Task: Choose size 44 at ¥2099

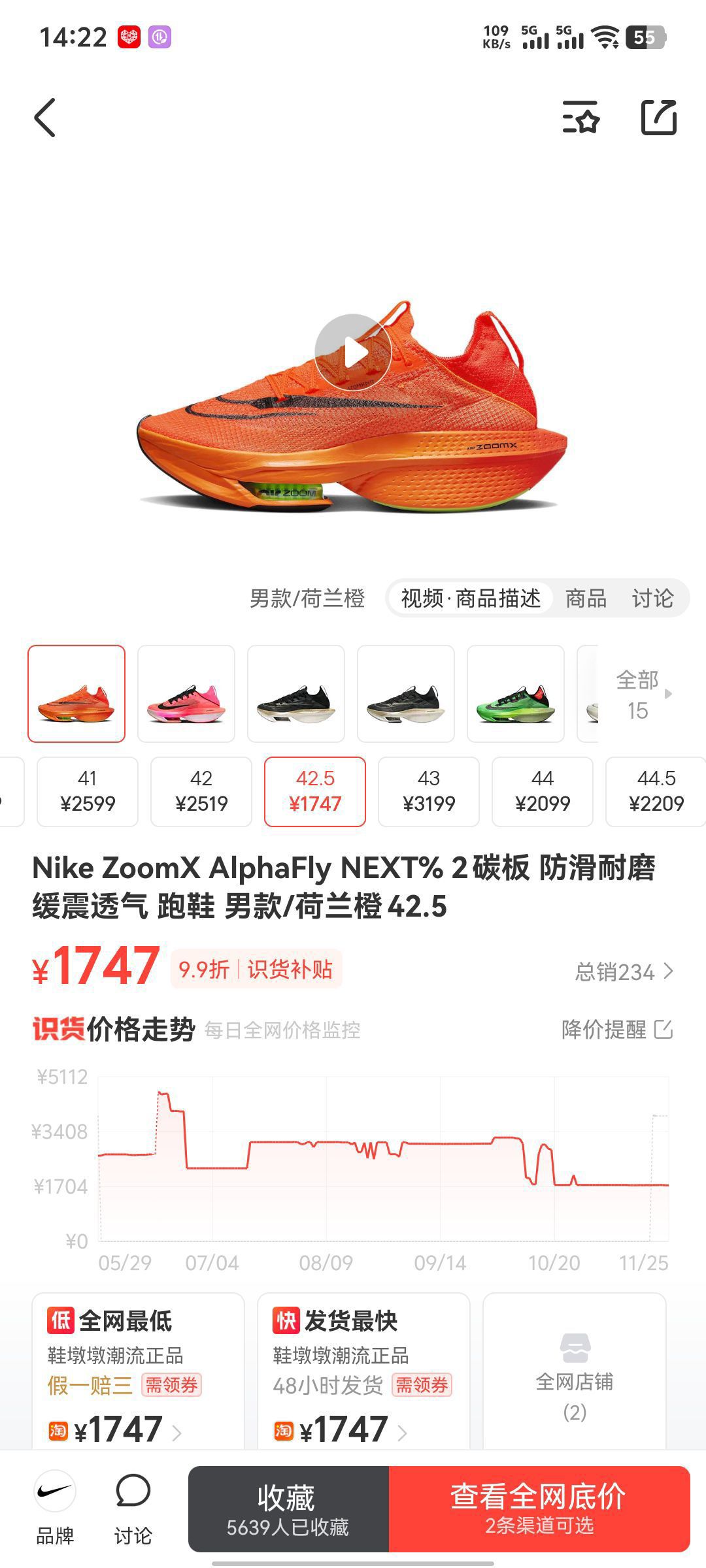Action: (x=543, y=791)
